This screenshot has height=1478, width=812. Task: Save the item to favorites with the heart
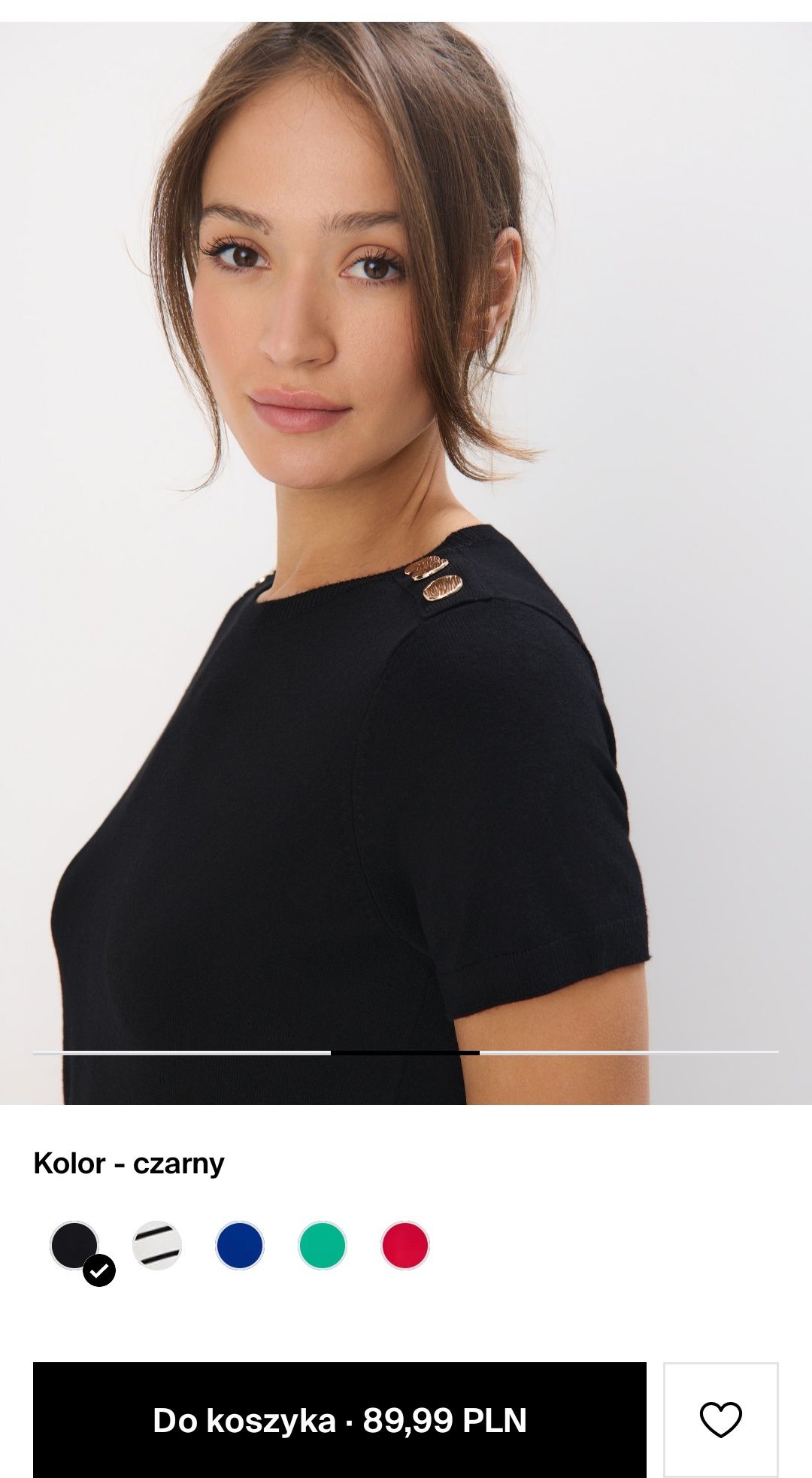(x=720, y=1419)
